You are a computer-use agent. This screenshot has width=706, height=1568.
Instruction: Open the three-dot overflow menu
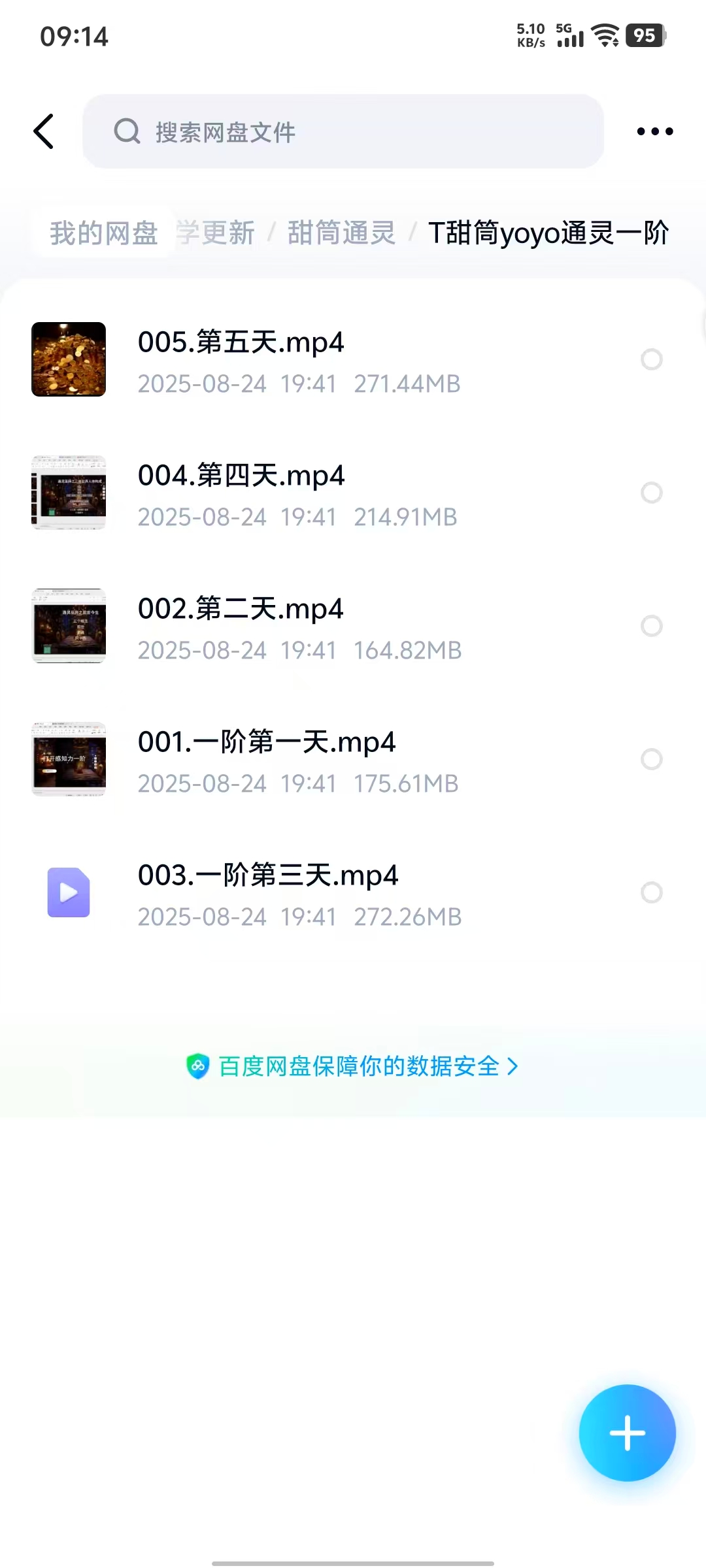(x=654, y=131)
